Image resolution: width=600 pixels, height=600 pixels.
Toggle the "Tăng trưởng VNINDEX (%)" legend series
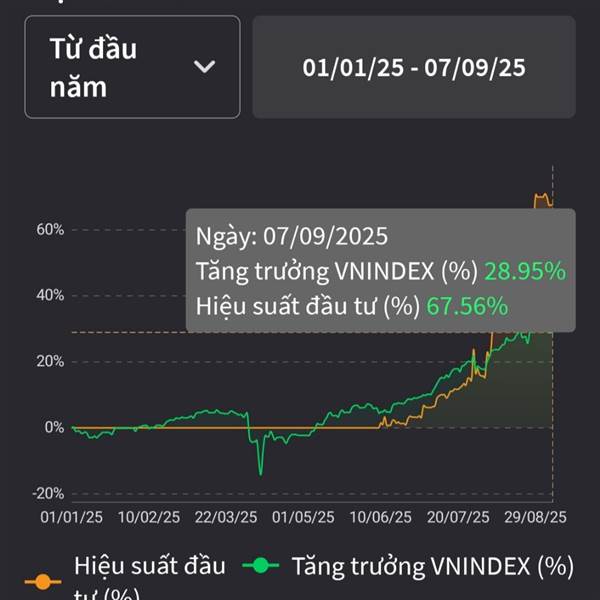tap(408, 566)
